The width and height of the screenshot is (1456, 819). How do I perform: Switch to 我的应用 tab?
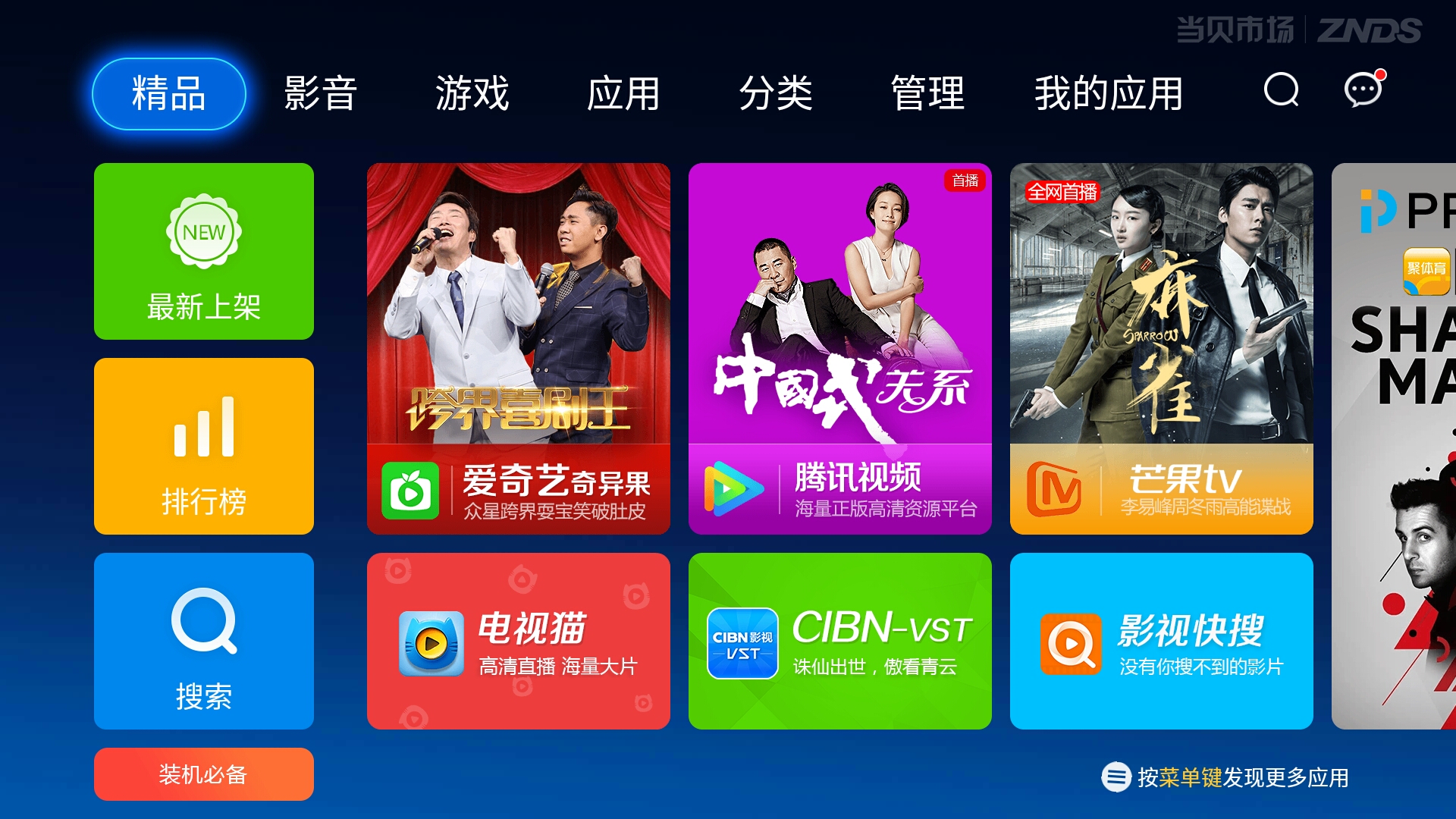click(1109, 94)
